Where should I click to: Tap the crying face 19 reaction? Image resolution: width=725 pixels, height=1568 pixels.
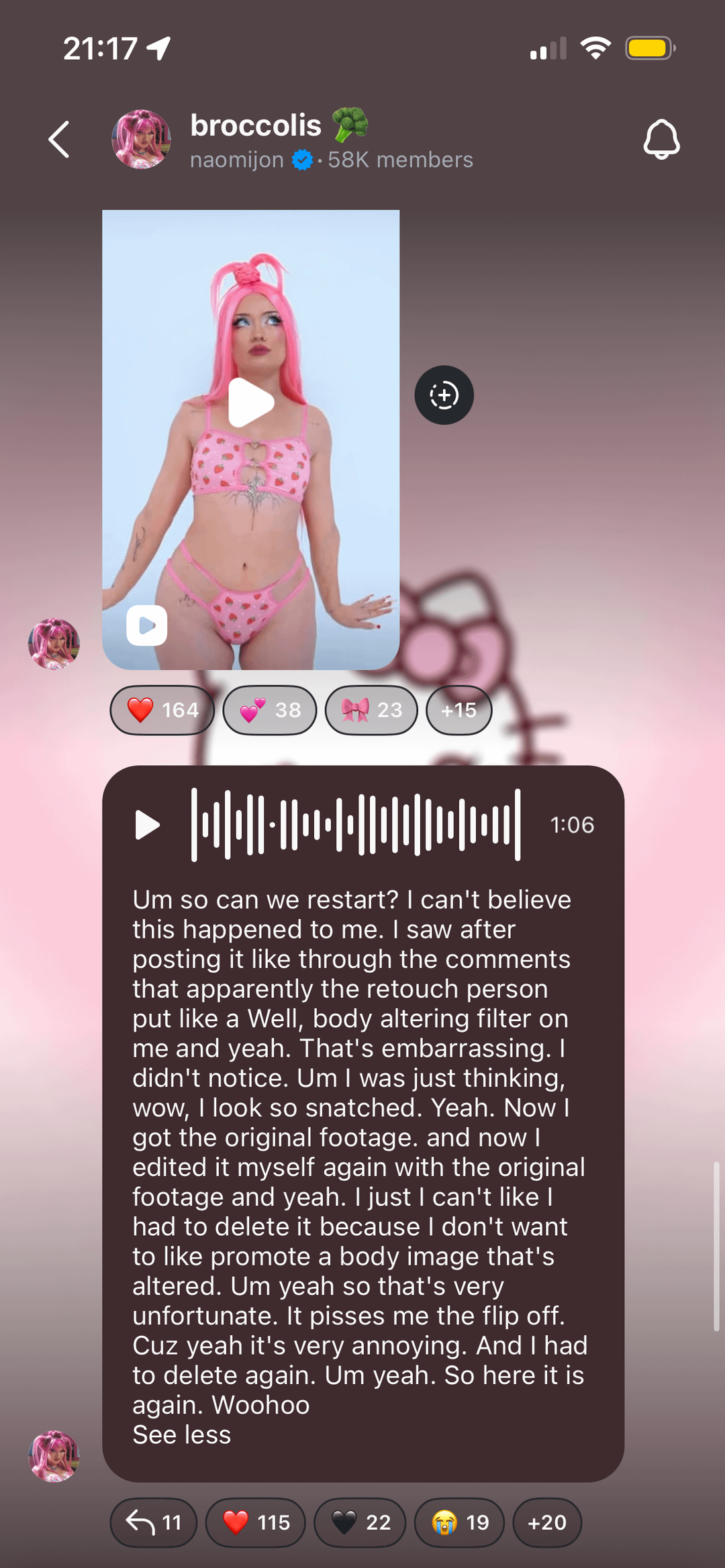[460, 1522]
